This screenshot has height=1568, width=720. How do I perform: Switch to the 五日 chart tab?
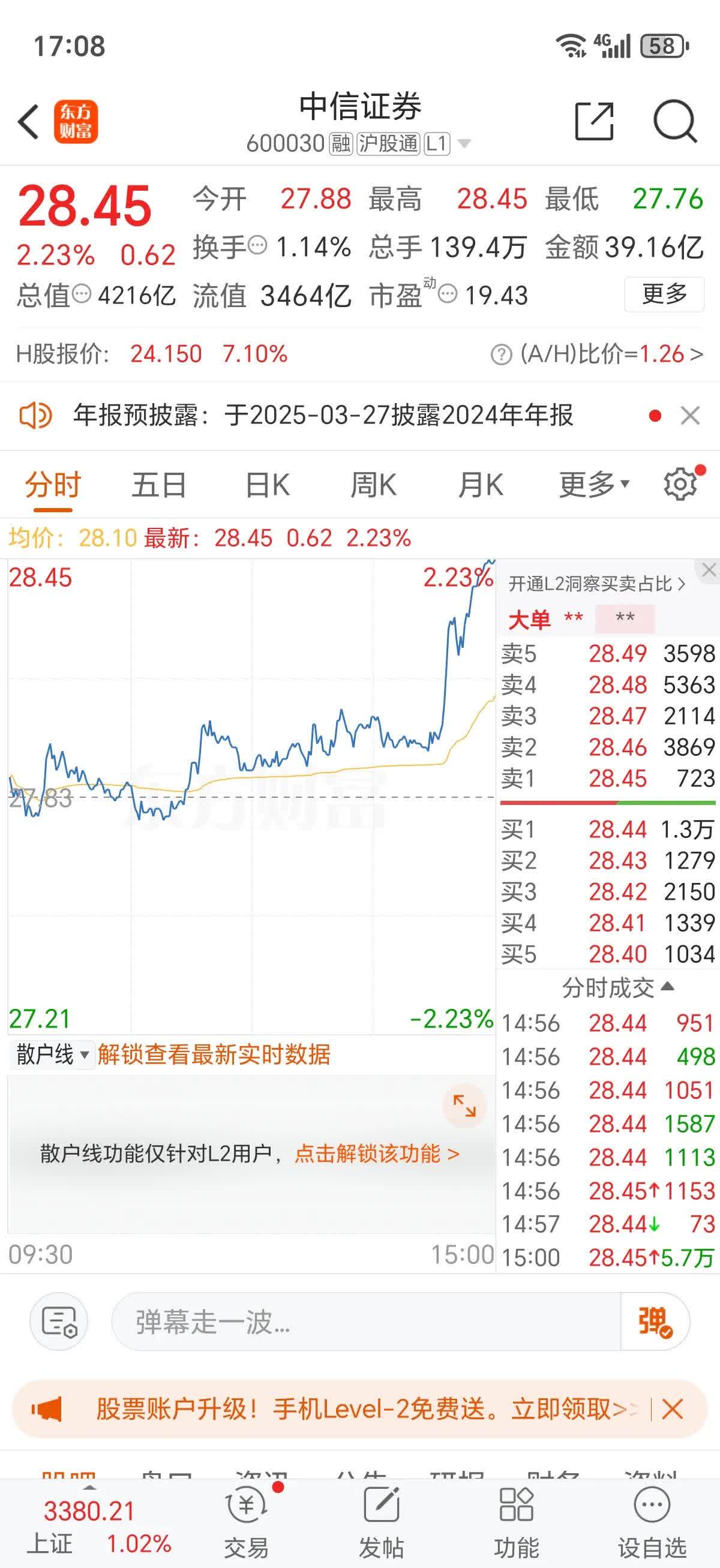tap(160, 484)
